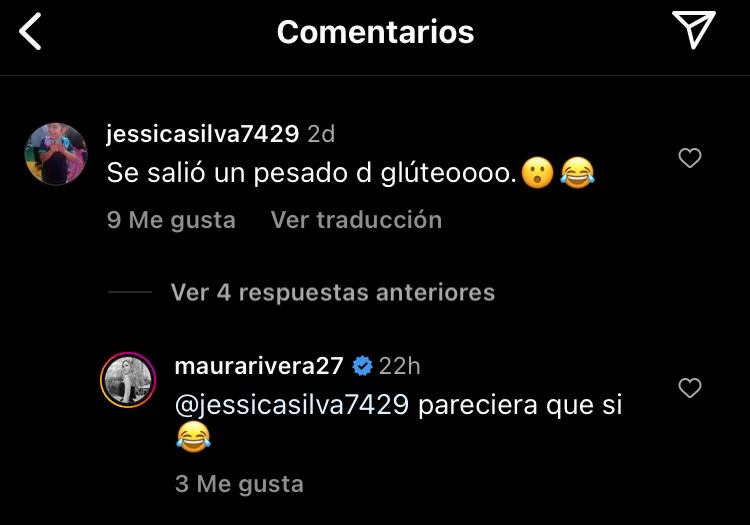Image resolution: width=750 pixels, height=525 pixels.
Task: Open maurarivera27 username link
Action: point(259,366)
